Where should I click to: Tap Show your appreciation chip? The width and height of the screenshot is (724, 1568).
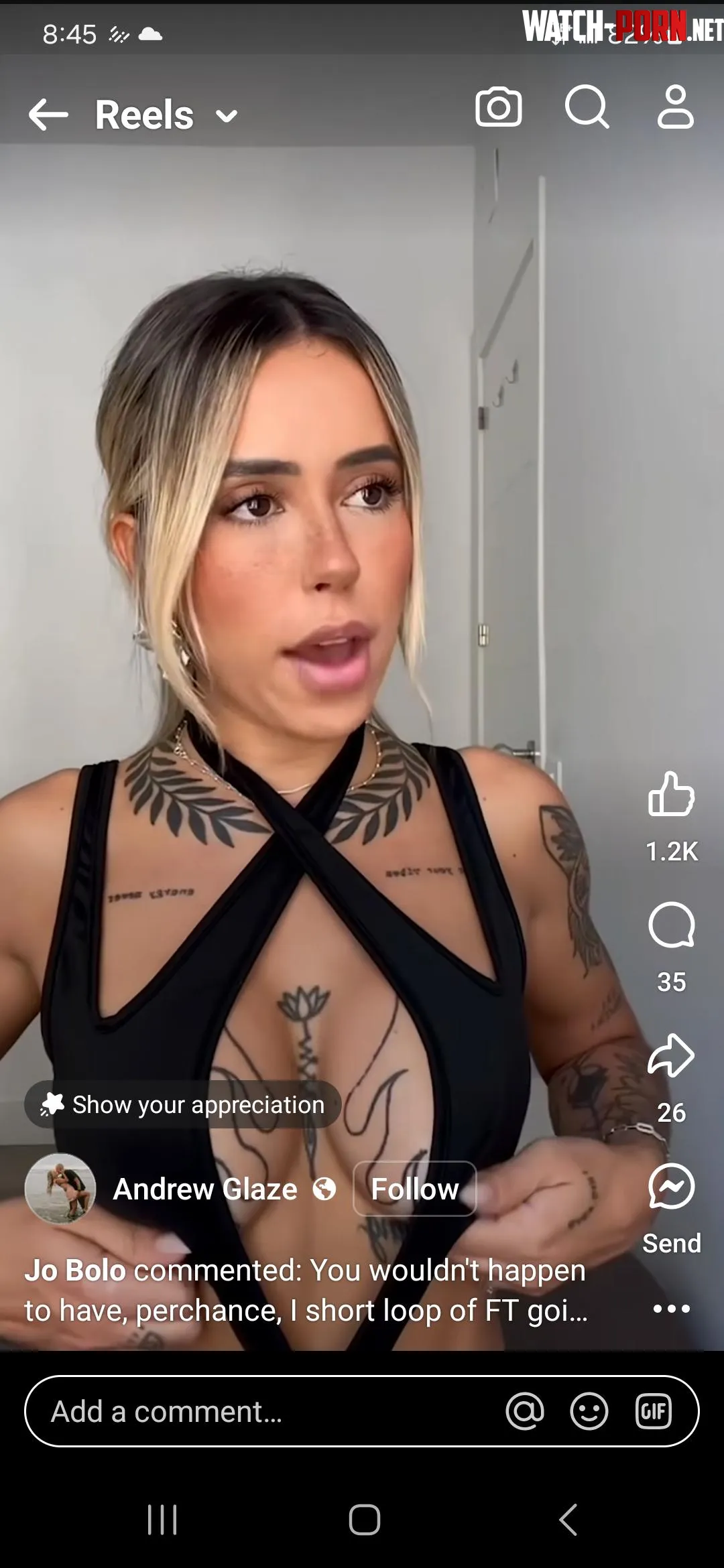[183, 1104]
